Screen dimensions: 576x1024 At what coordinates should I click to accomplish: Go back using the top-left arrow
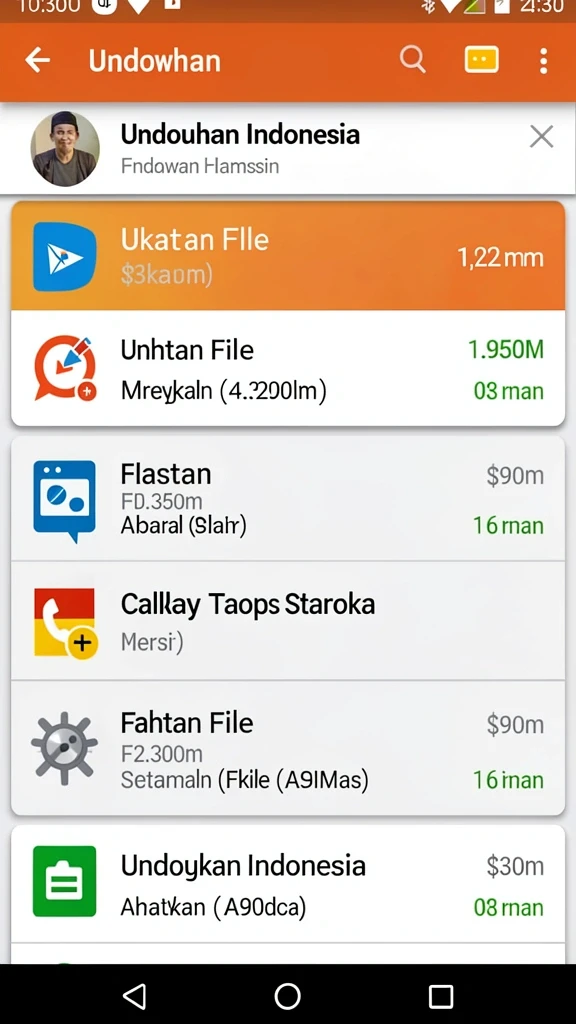(38, 60)
